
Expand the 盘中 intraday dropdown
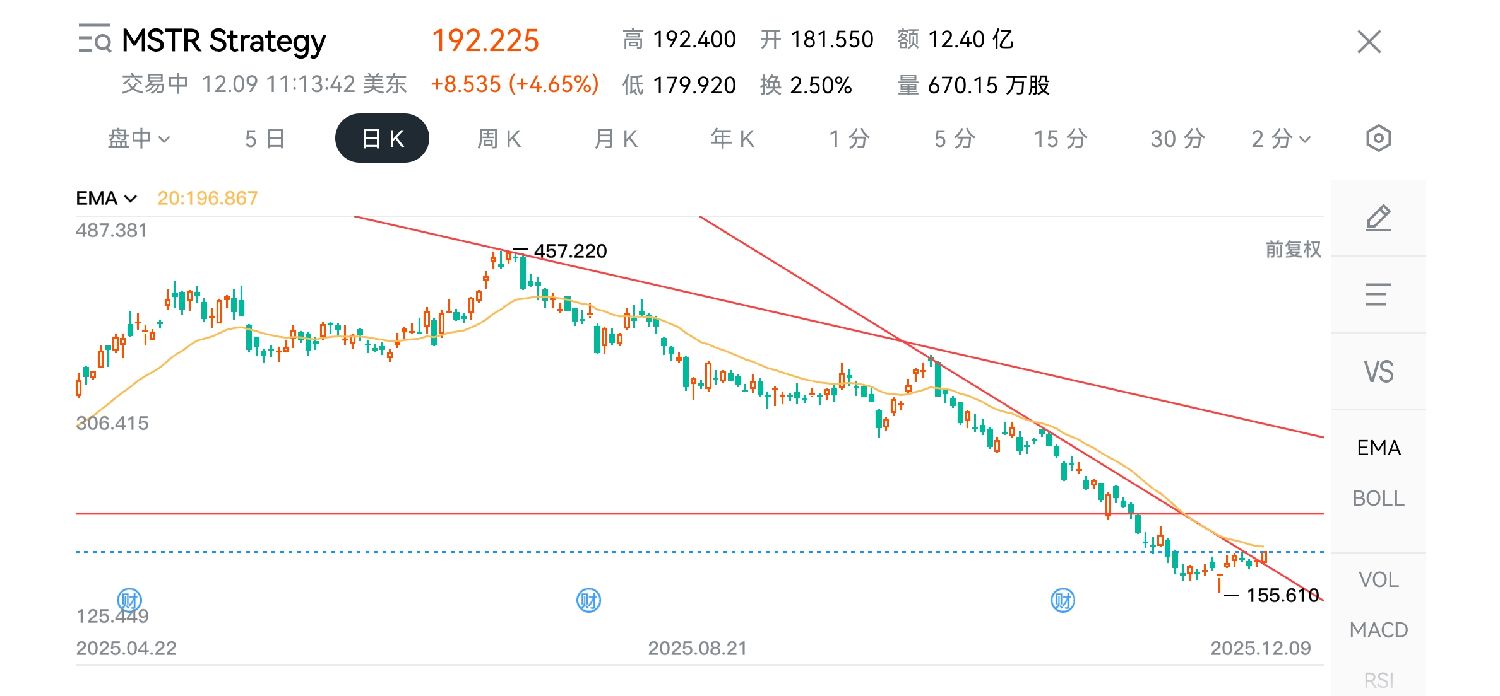138,139
